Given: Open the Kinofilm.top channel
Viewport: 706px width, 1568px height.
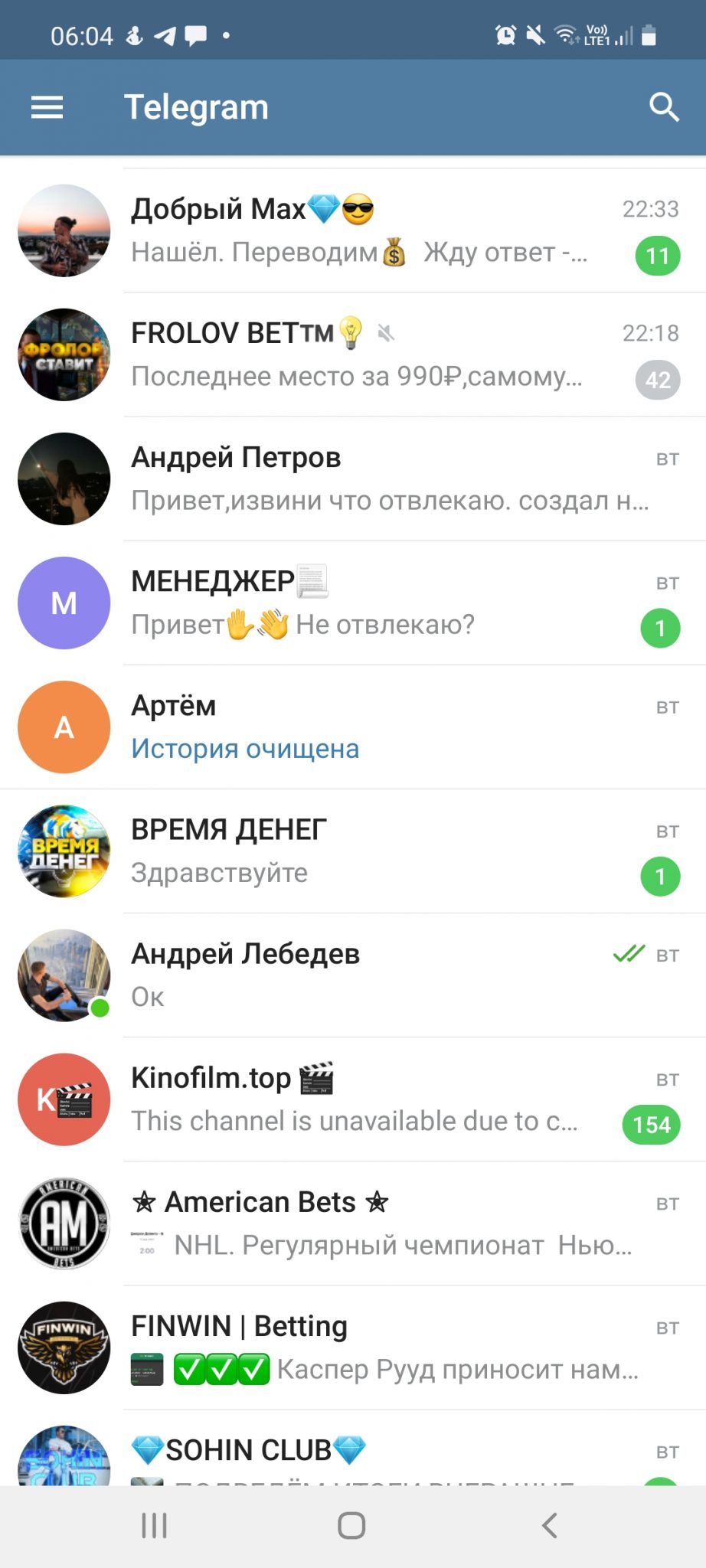Looking at the screenshot, I should pos(353,1099).
